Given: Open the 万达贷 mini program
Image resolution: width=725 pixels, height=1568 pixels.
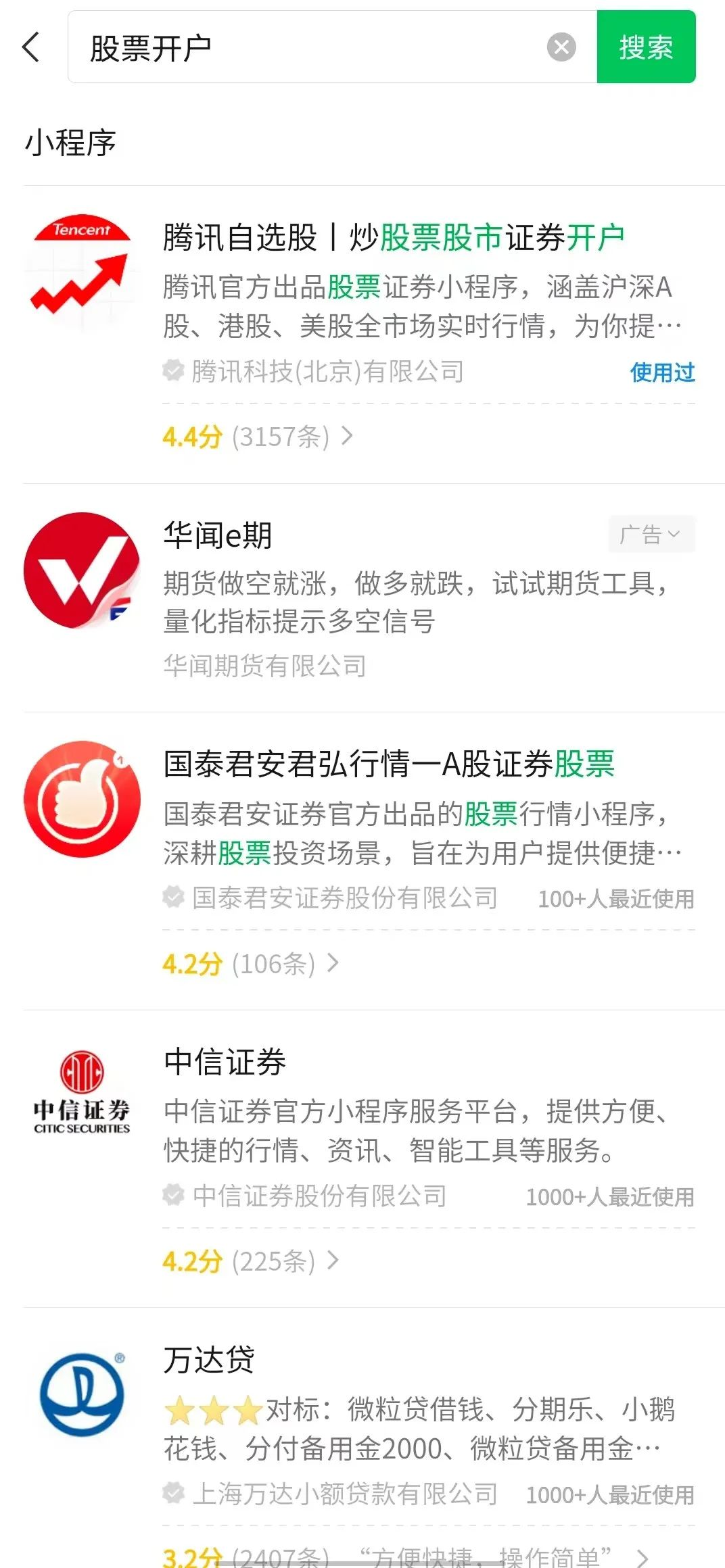Looking at the screenshot, I should tap(373, 1419).
